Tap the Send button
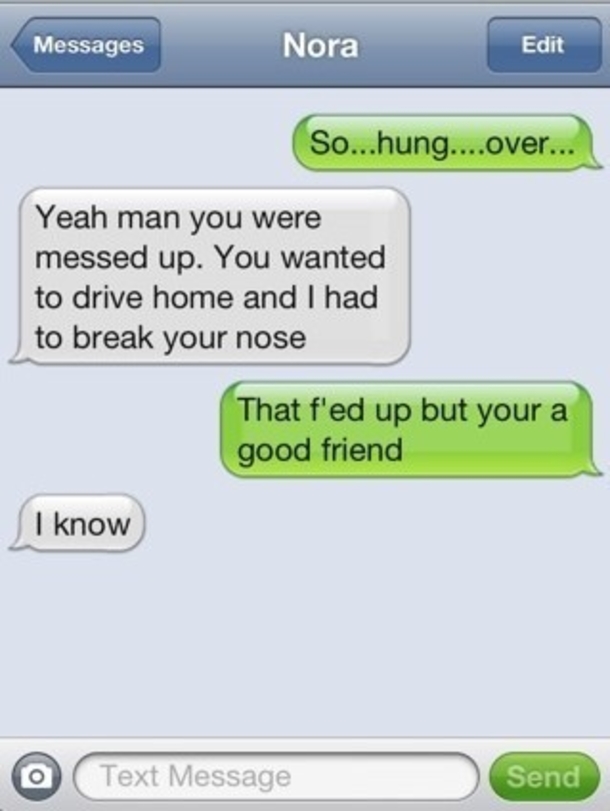The width and height of the screenshot is (610, 811). click(541, 775)
